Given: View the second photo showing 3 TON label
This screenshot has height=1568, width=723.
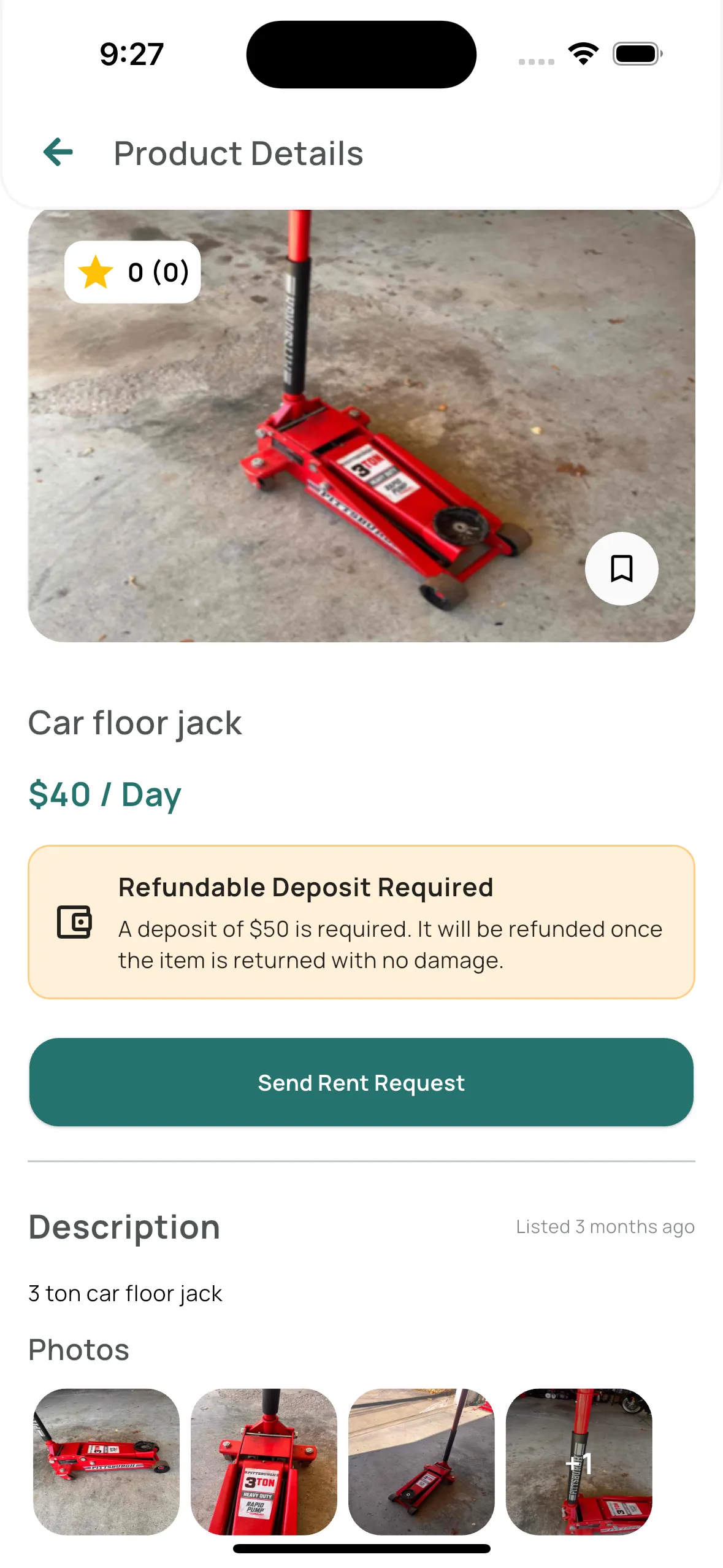Looking at the screenshot, I should (264, 1461).
